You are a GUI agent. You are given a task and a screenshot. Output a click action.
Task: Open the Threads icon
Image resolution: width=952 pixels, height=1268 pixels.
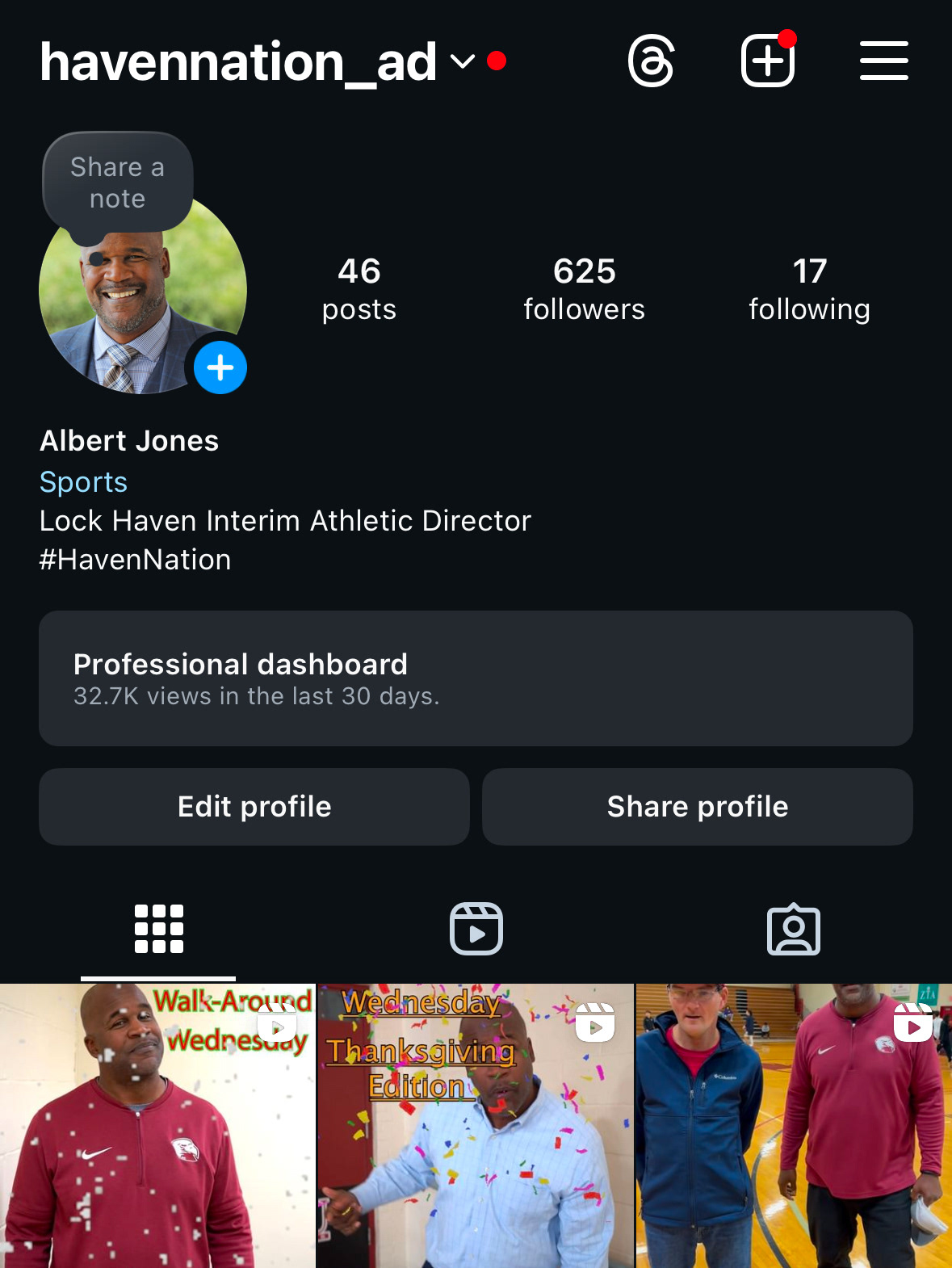click(x=651, y=61)
